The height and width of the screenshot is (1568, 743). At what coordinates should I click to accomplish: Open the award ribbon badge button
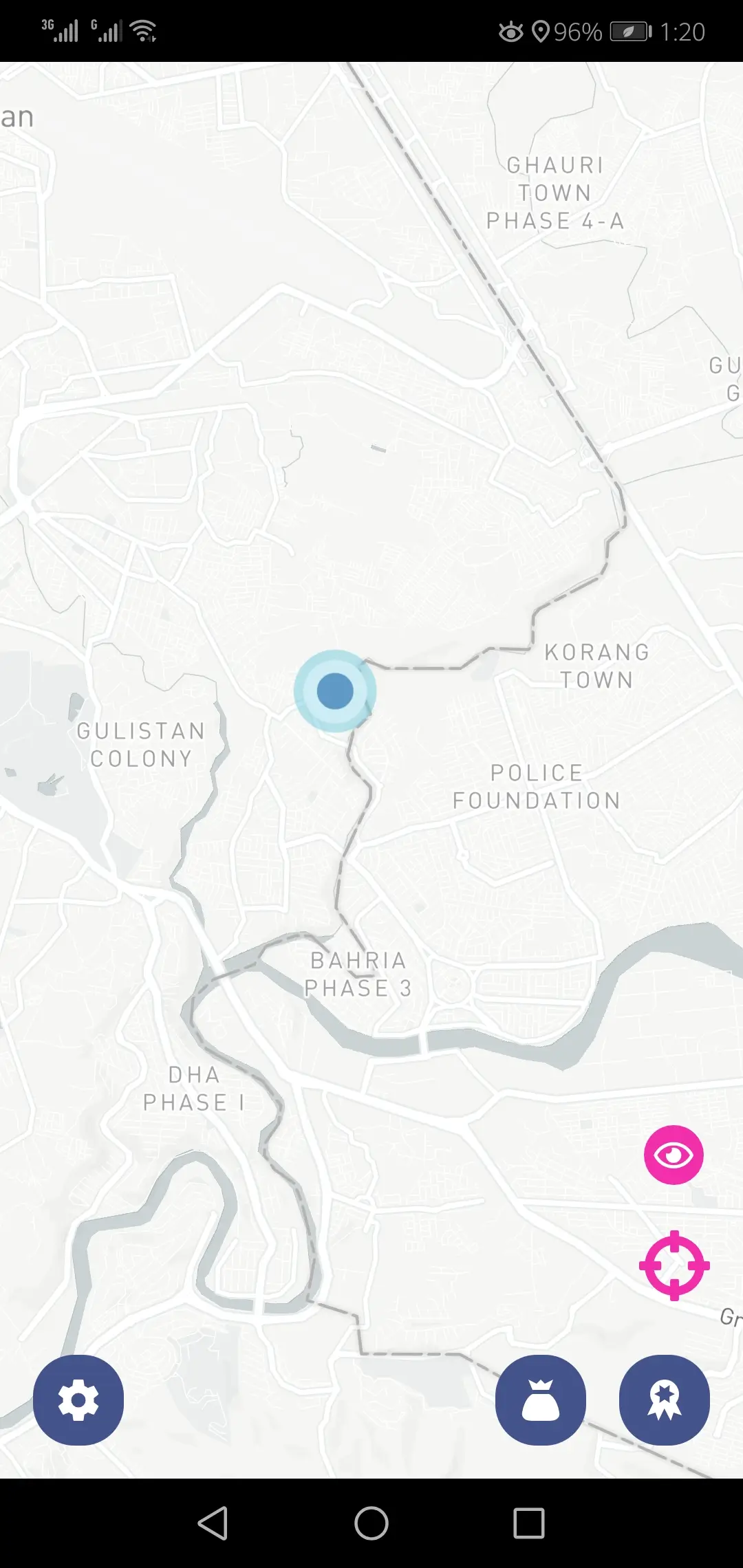[x=665, y=1400]
